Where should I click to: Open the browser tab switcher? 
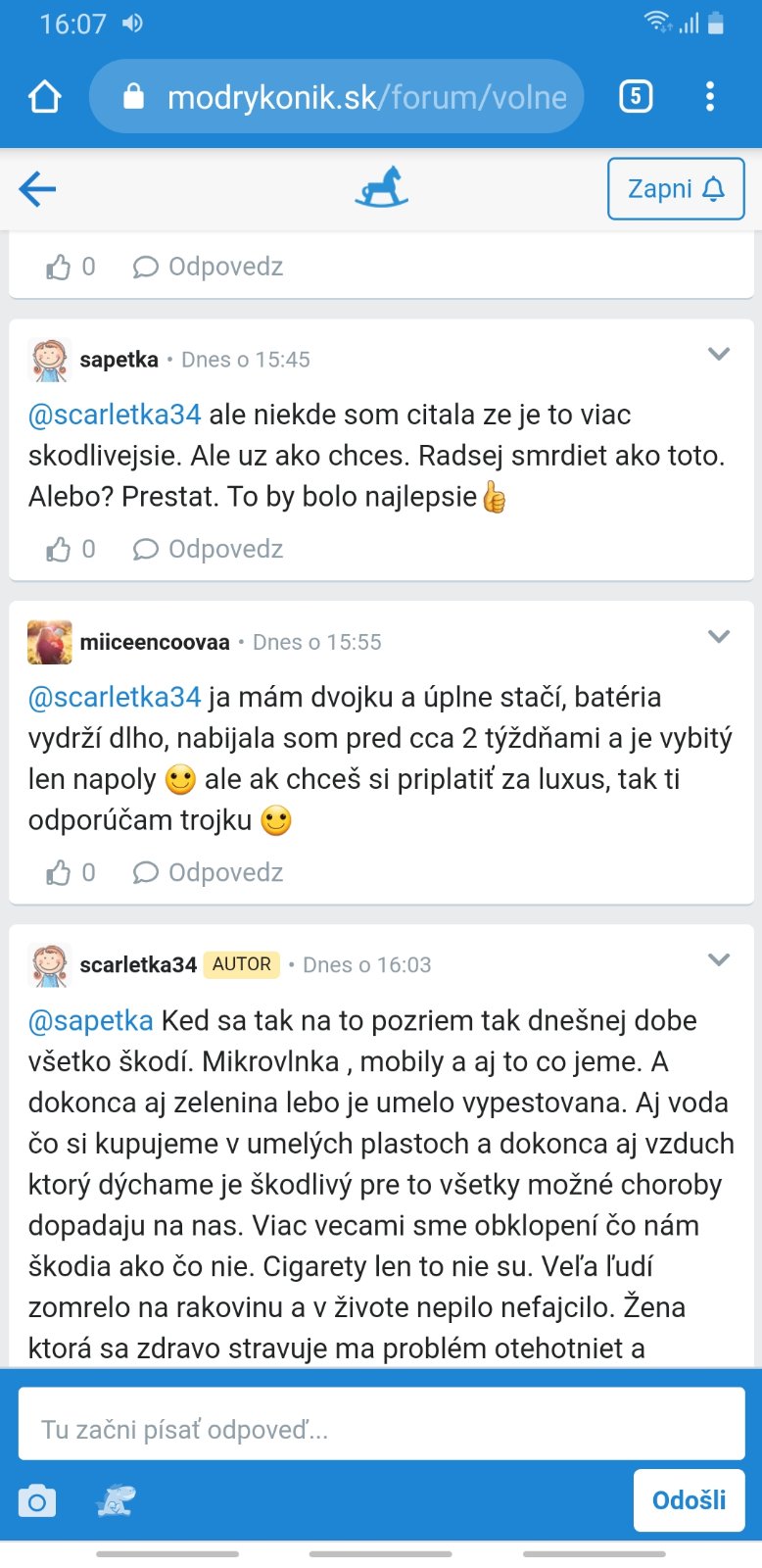(x=636, y=96)
